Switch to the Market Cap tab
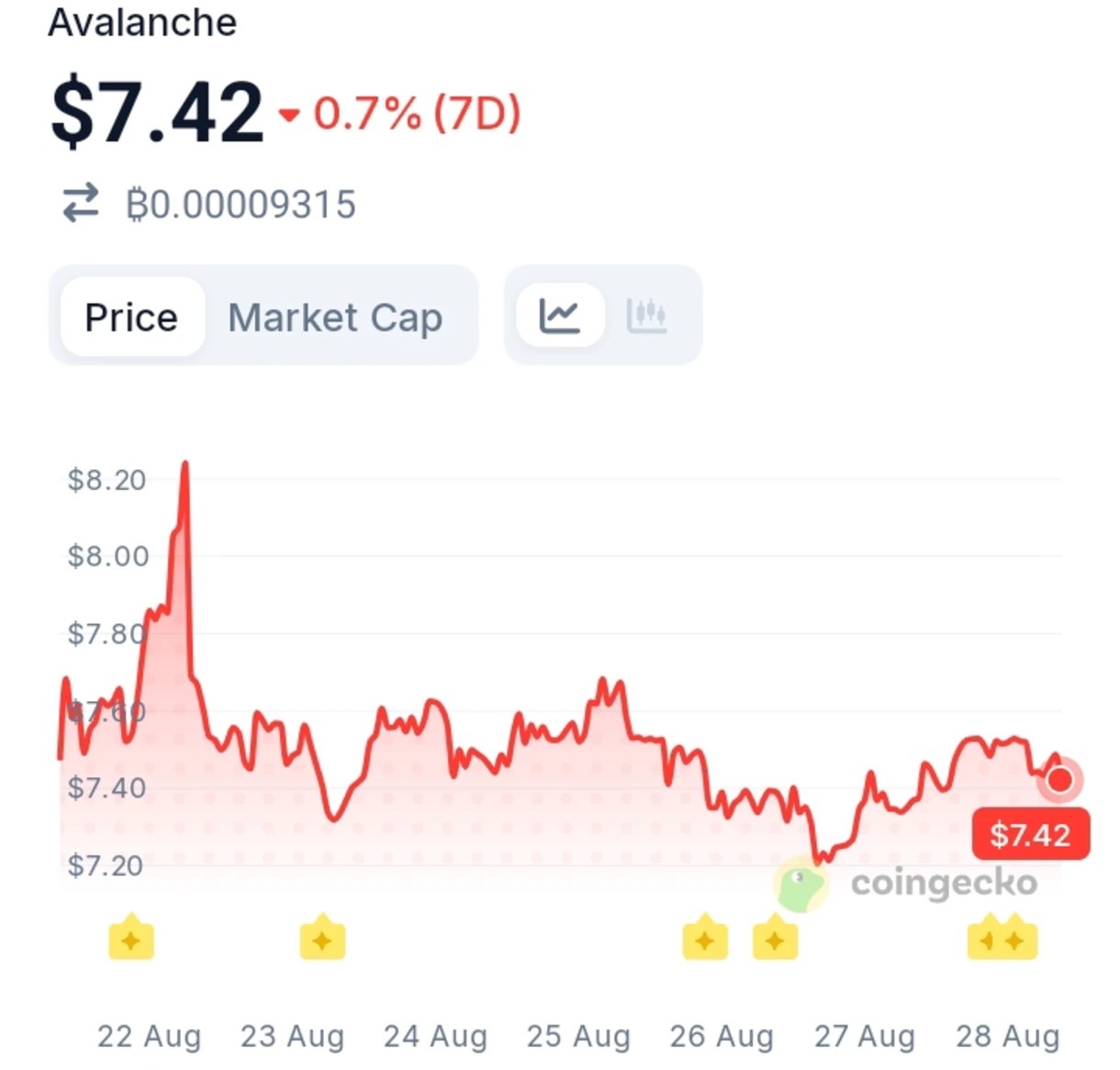This screenshot has height=1070, width=1120. click(x=335, y=318)
